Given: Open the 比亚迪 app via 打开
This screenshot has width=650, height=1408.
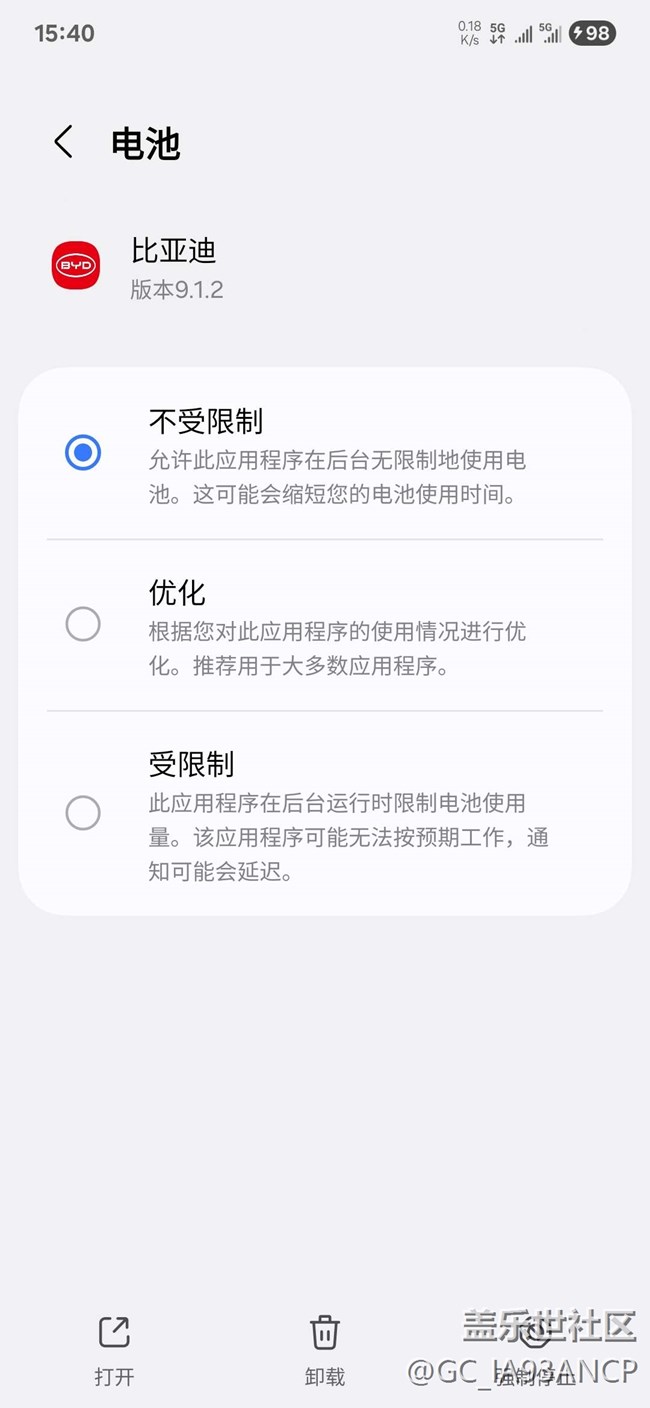Looking at the screenshot, I should coord(114,1351).
